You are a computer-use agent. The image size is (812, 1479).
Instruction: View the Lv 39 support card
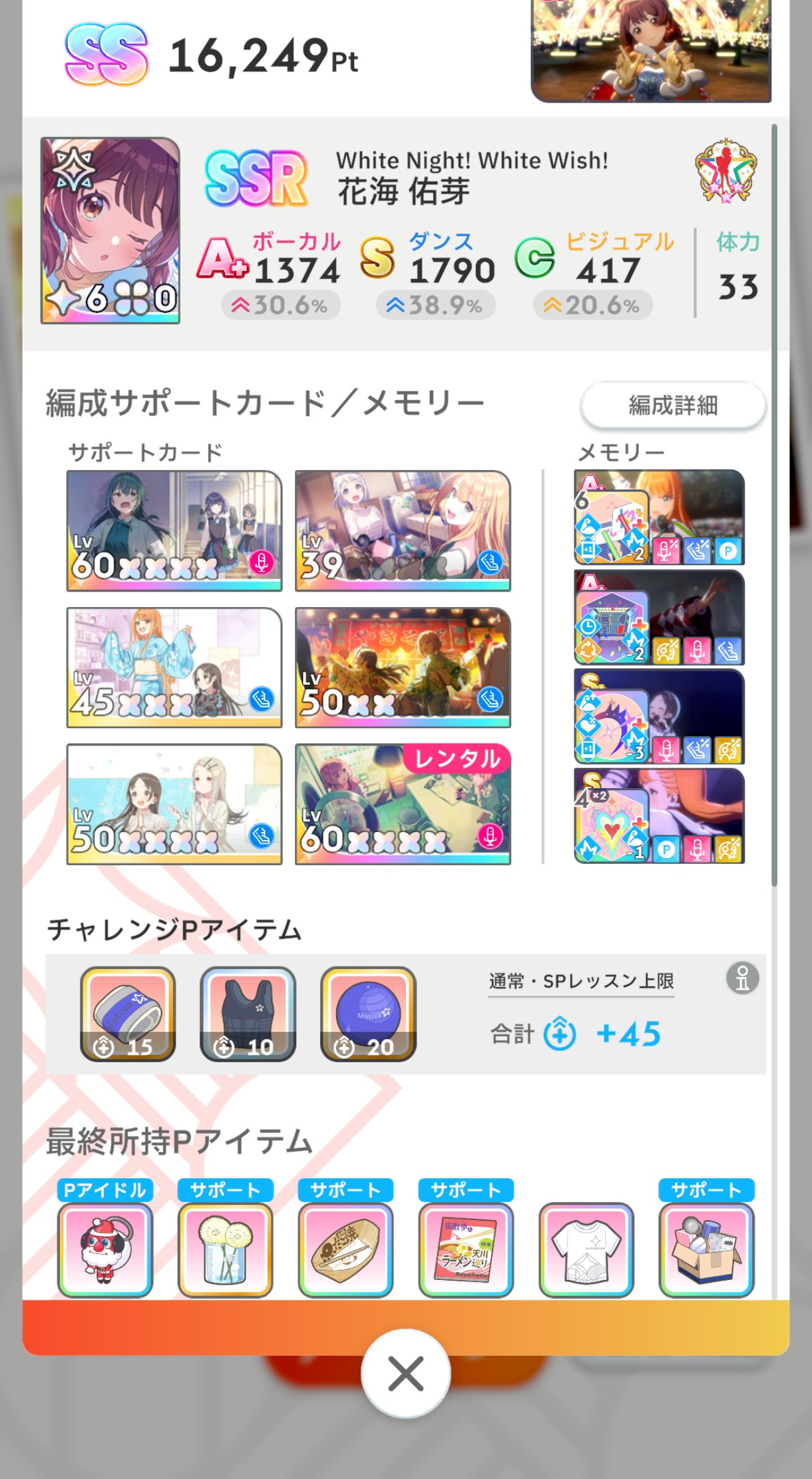point(403,530)
